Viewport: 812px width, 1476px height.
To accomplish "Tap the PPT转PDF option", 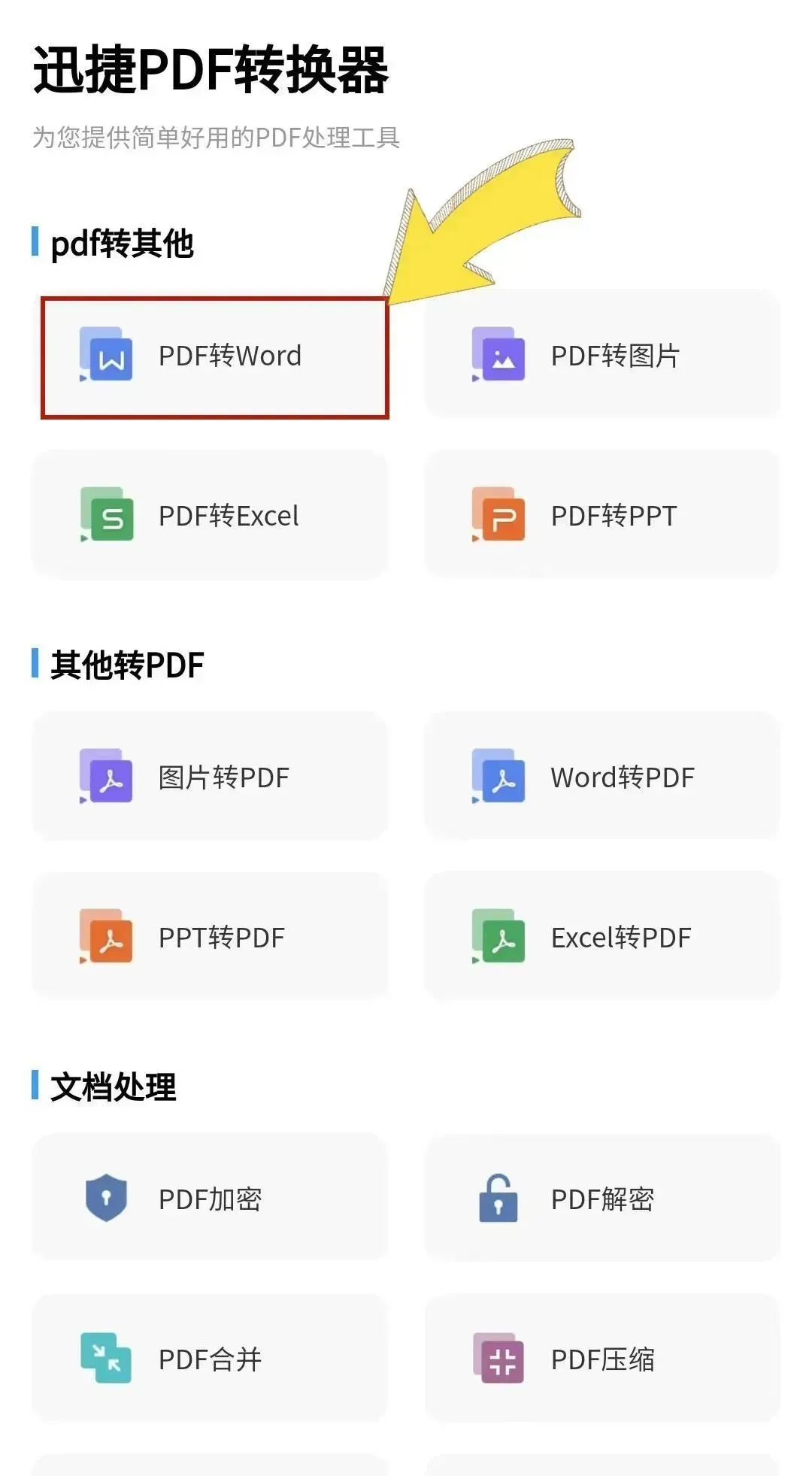I will 210,937.
